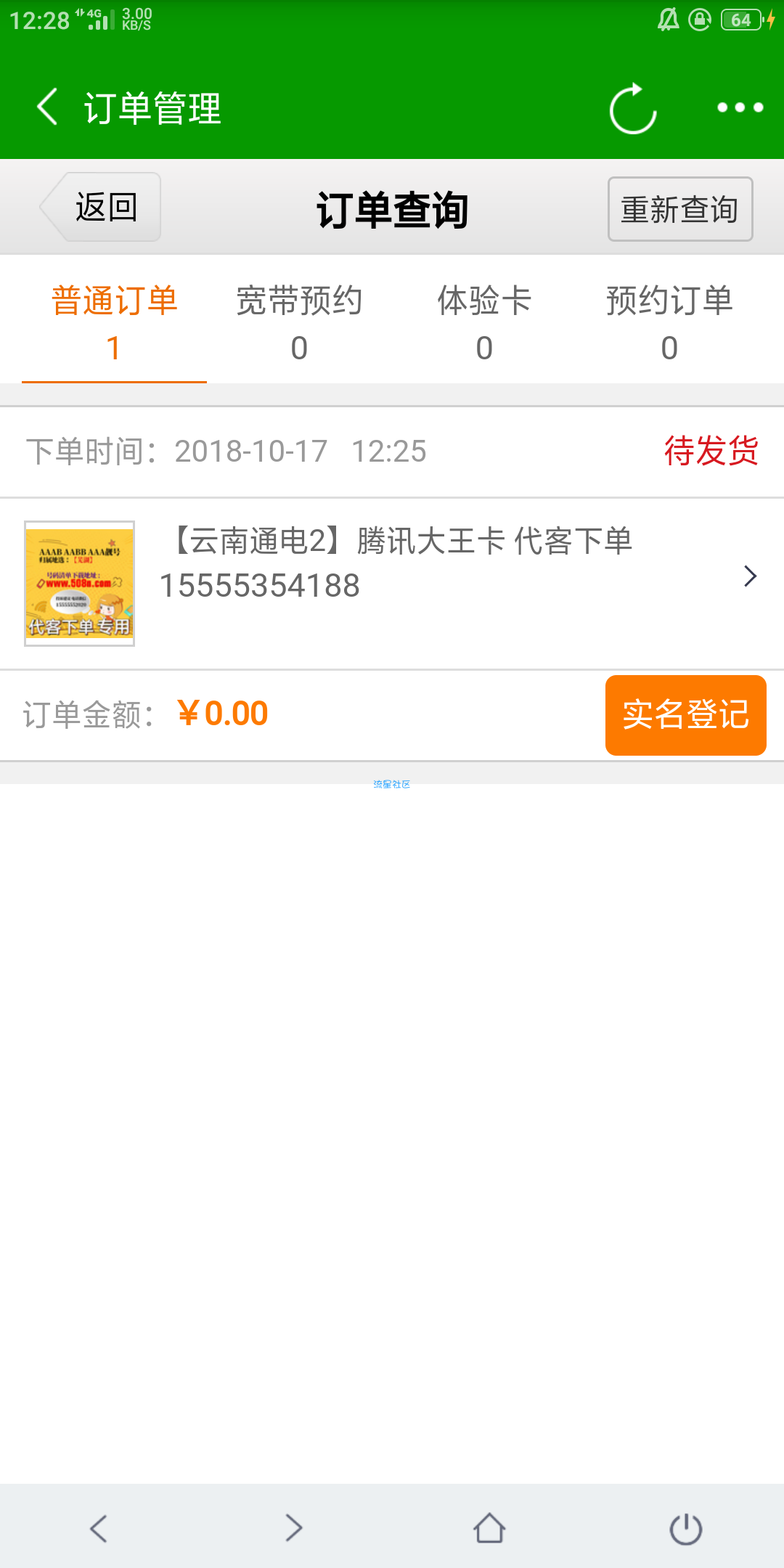
Task: Go to previous page via bottom bar
Action: [98, 1528]
